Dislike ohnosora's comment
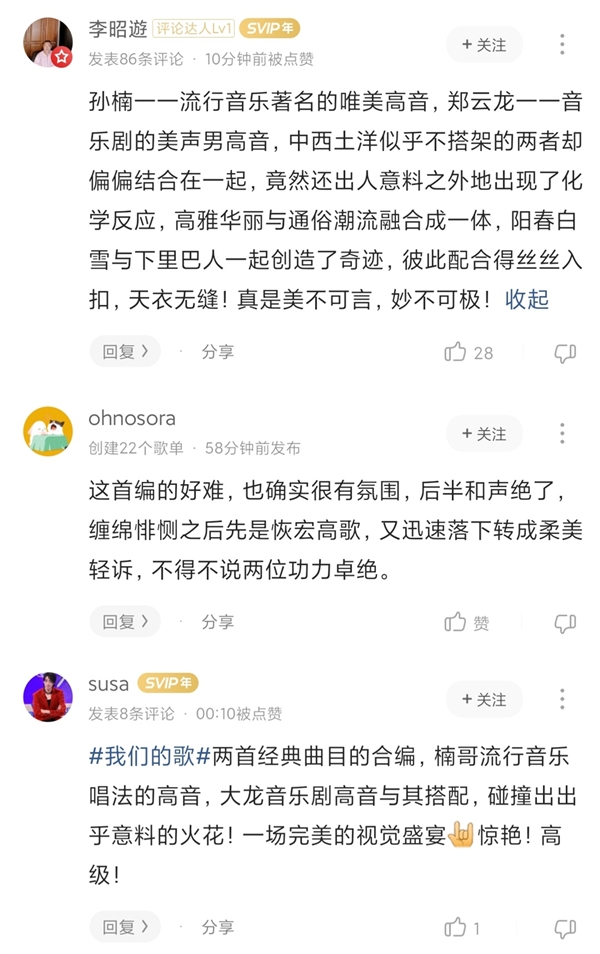The height and width of the screenshot is (954, 600). pos(565,622)
